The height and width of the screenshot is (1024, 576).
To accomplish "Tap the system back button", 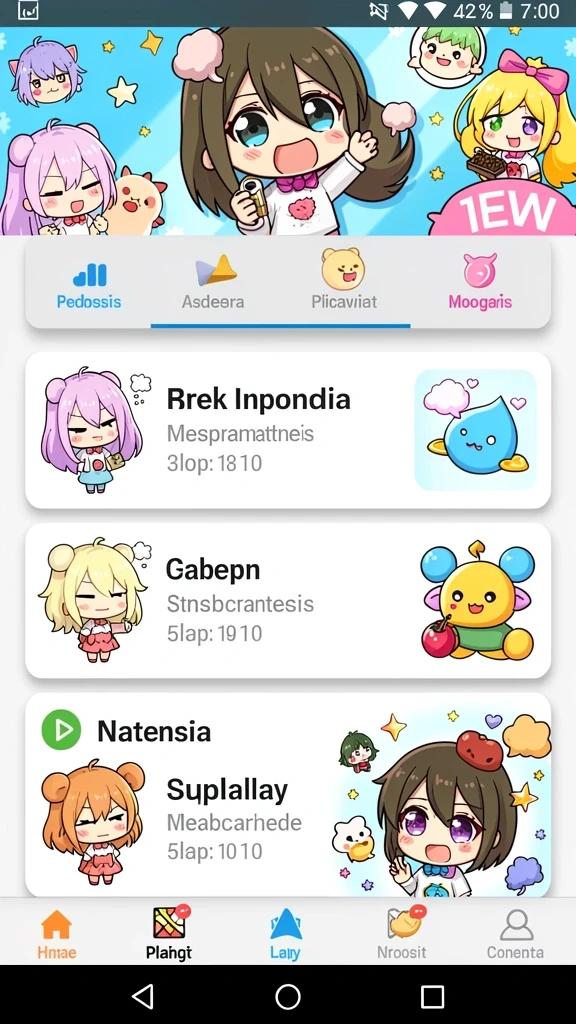I will 142,997.
